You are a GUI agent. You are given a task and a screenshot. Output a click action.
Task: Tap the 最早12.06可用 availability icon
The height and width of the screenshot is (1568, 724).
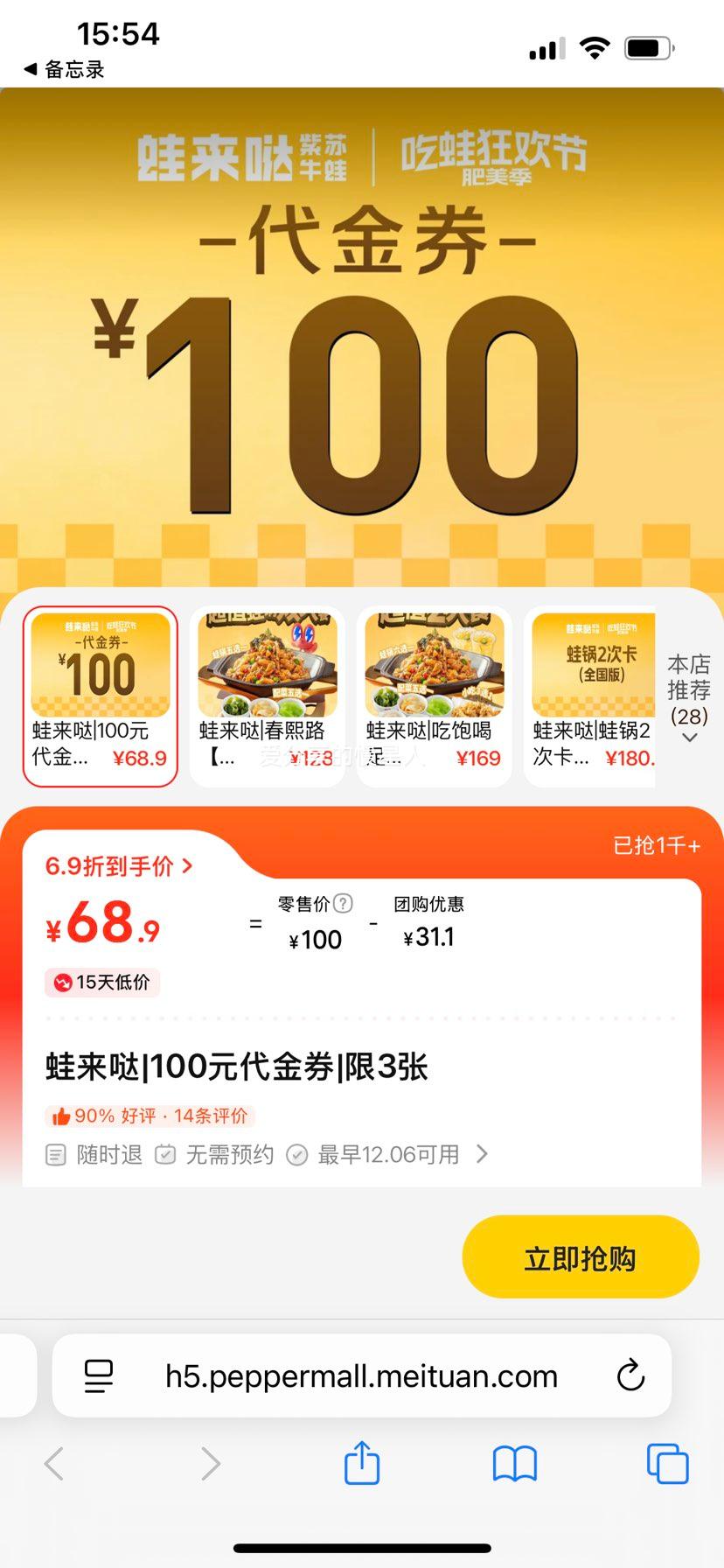click(x=297, y=1154)
